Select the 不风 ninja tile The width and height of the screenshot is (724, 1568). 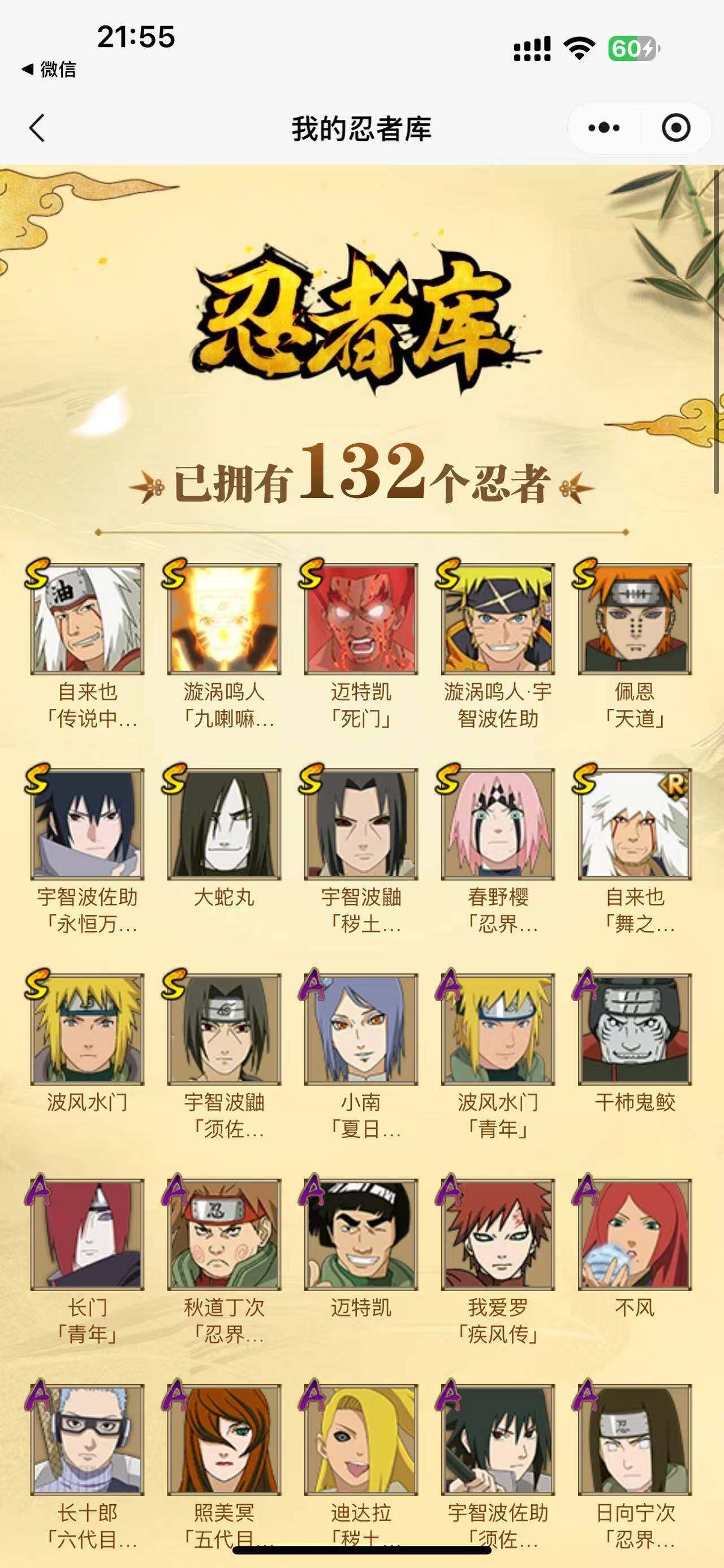[635, 1235]
